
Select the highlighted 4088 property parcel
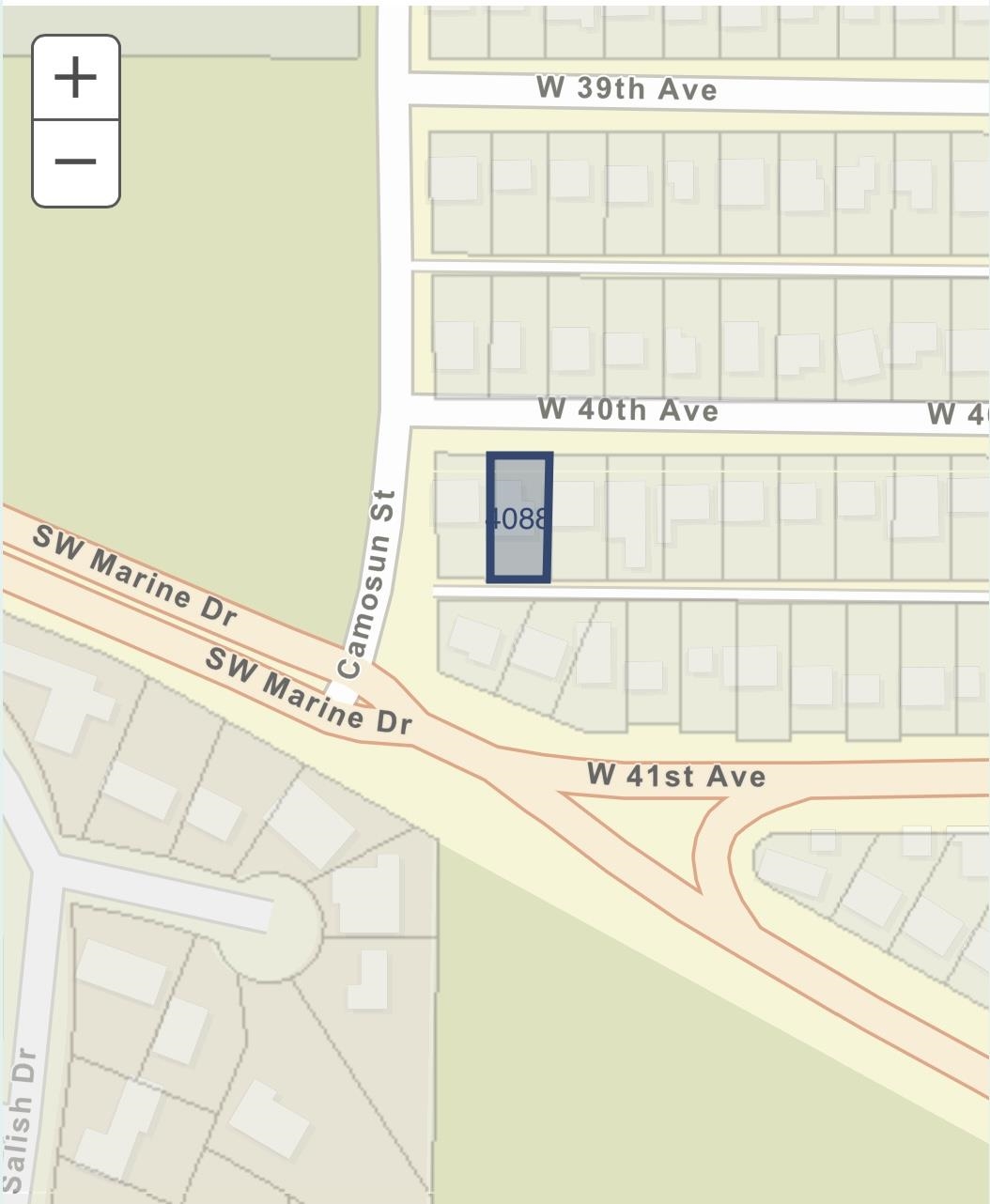(518, 517)
